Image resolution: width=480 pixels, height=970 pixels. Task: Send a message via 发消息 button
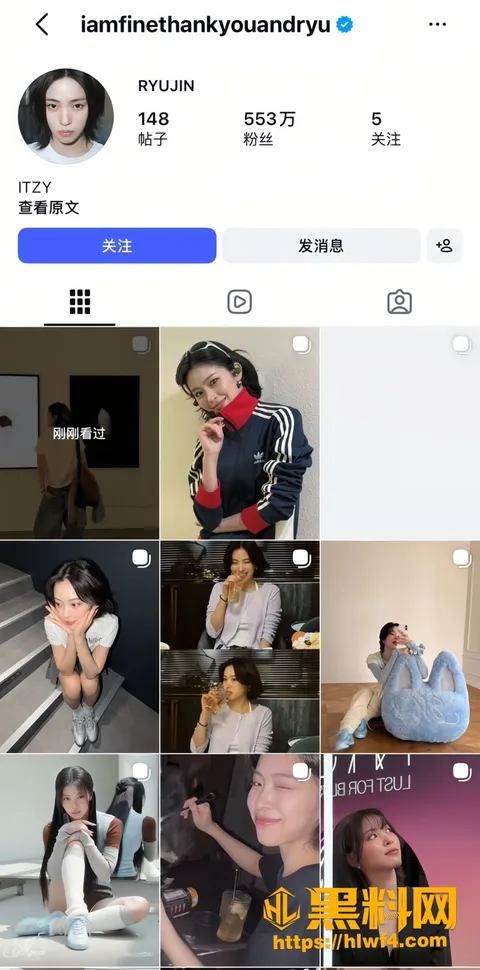click(321, 246)
